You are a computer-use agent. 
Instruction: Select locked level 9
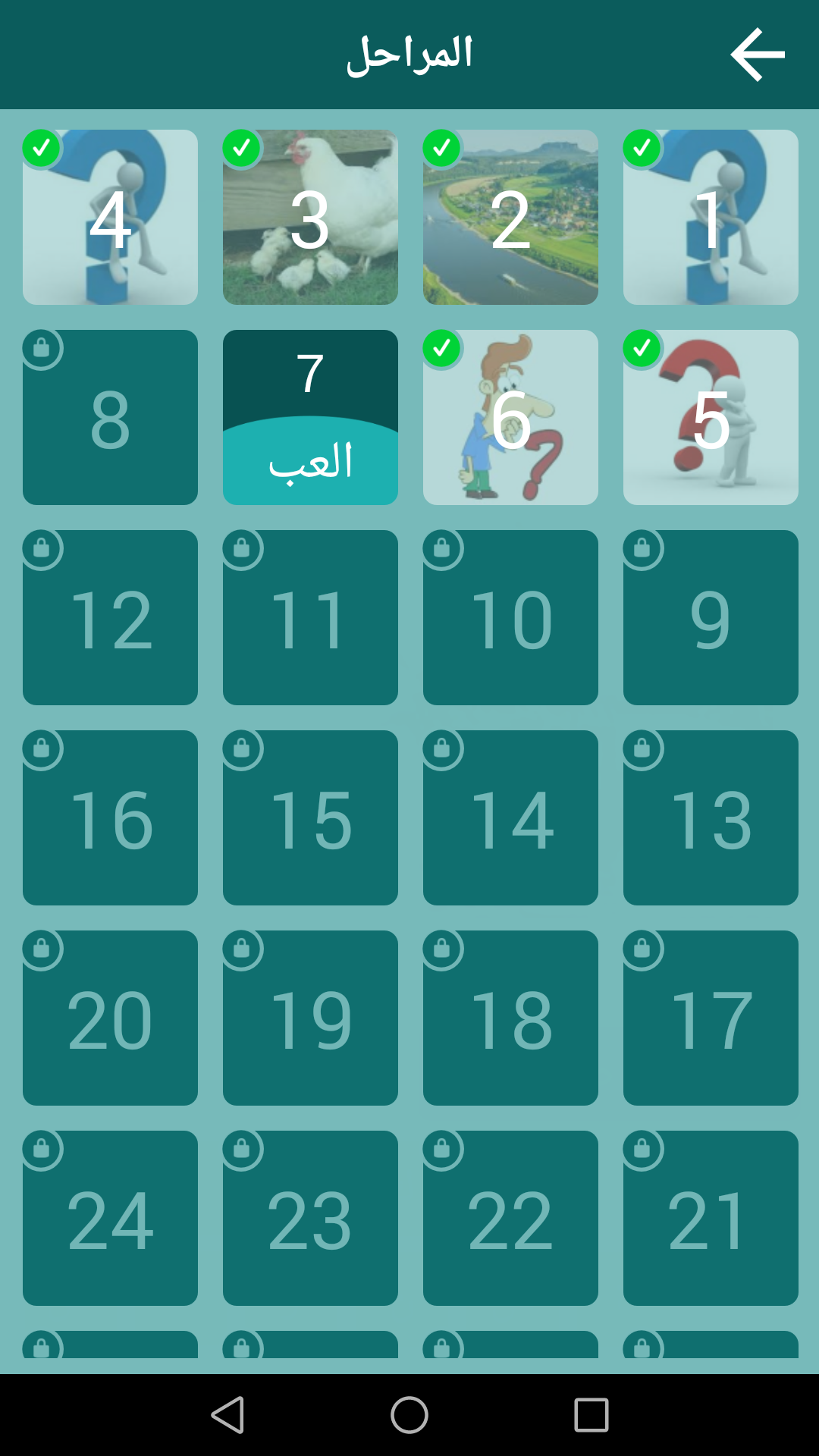pyautogui.click(x=711, y=617)
